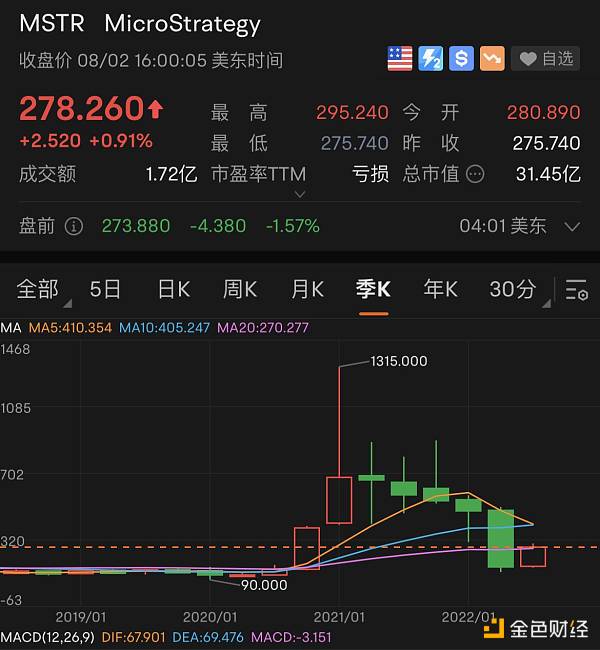Tap the info icon next to 总市值
Viewport: 600px width, 650px height.
click(x=475, y=174)
